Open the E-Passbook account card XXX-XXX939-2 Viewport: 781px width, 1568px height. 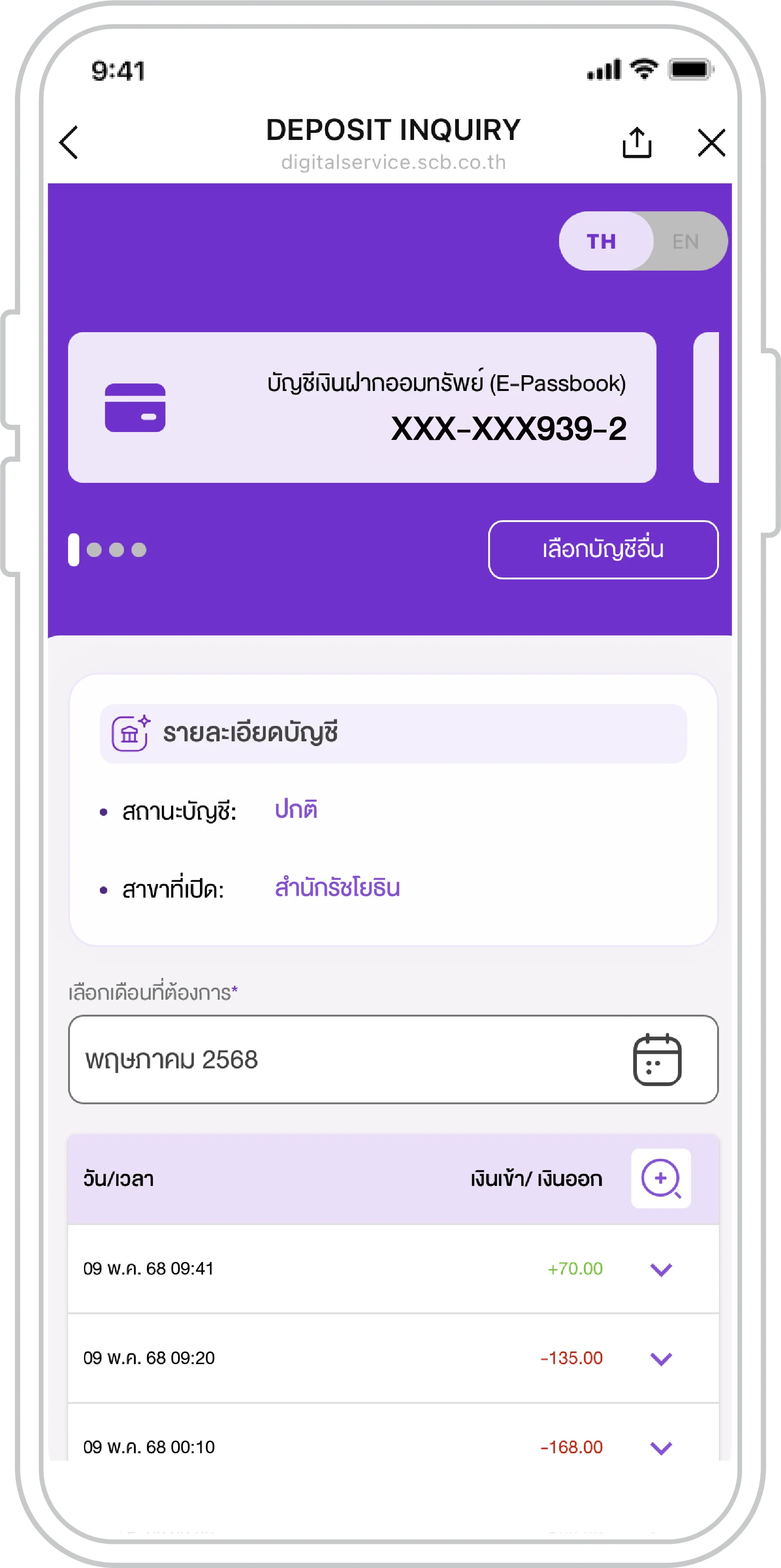pos(362,407)
